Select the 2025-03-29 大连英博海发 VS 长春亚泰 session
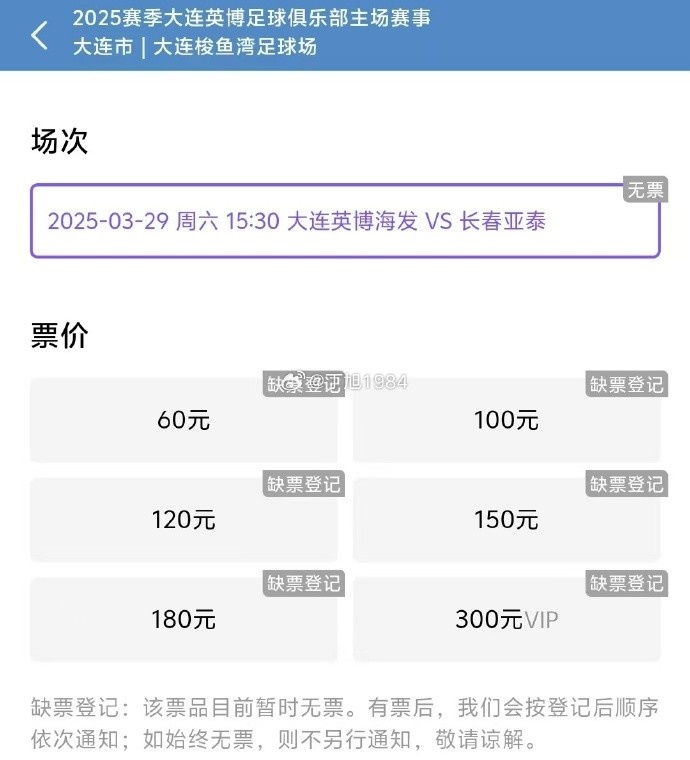 click(x=345, y=221)
